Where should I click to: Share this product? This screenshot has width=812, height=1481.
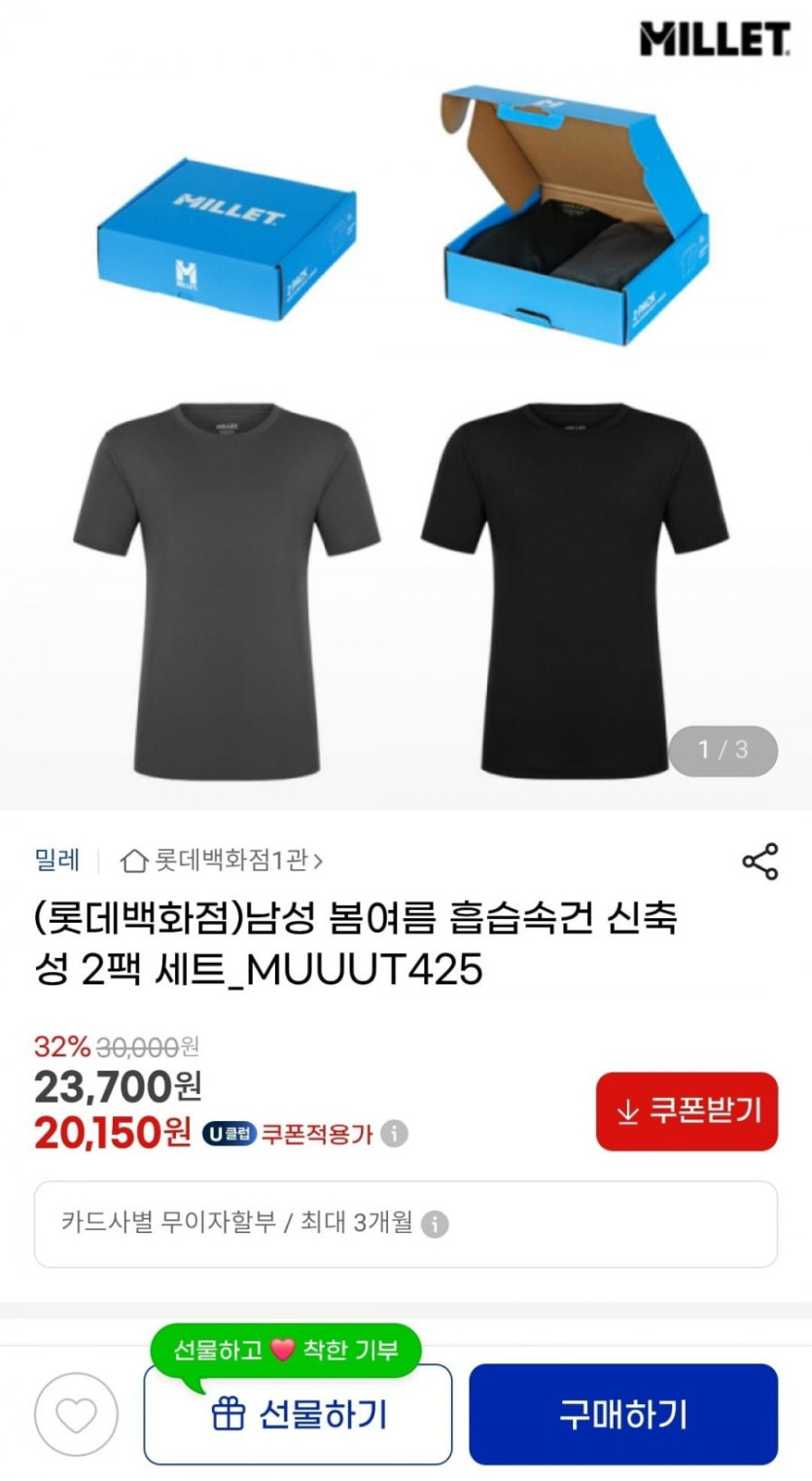(x=759, y=862)
